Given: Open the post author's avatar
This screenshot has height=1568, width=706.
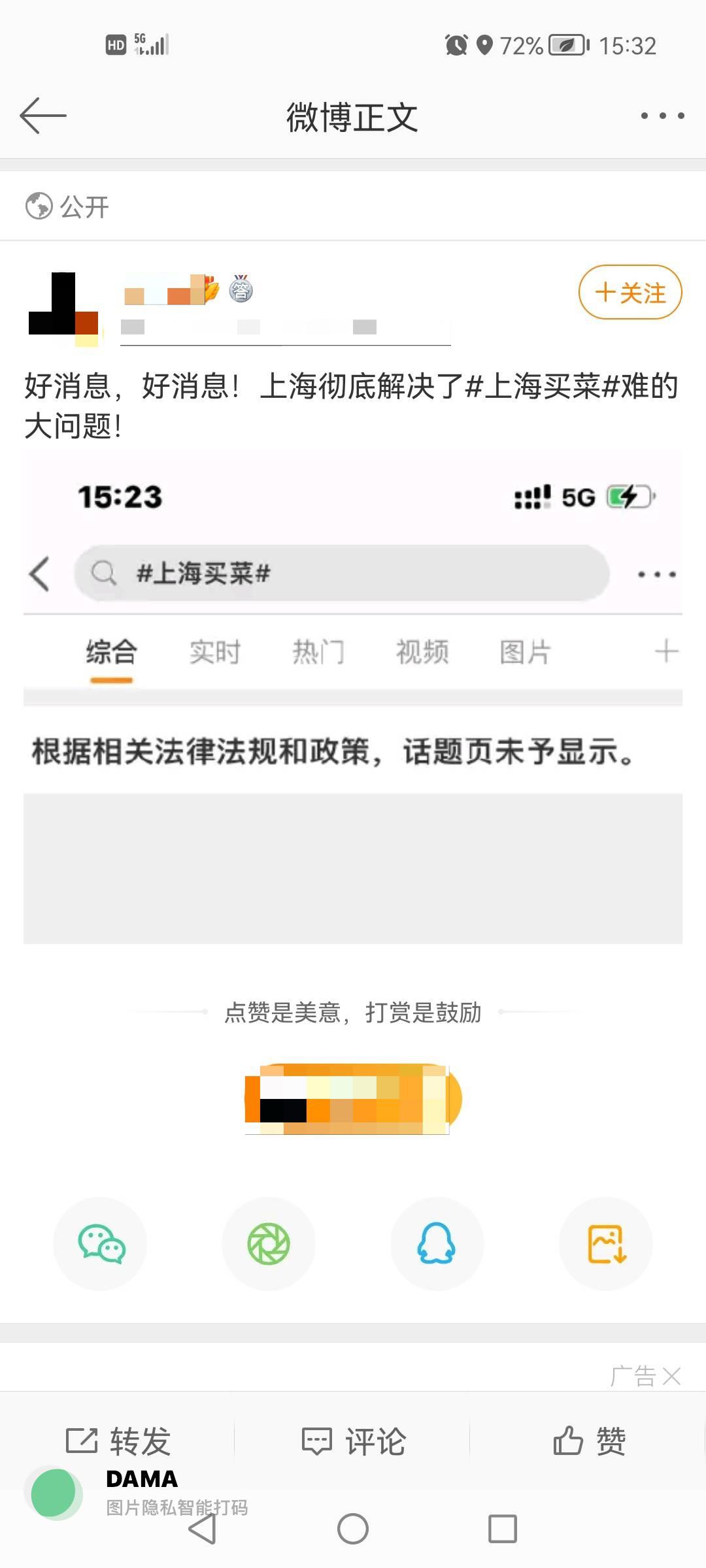Looking at the screenshot, I should pyautogui.click(x=63, y=308).
